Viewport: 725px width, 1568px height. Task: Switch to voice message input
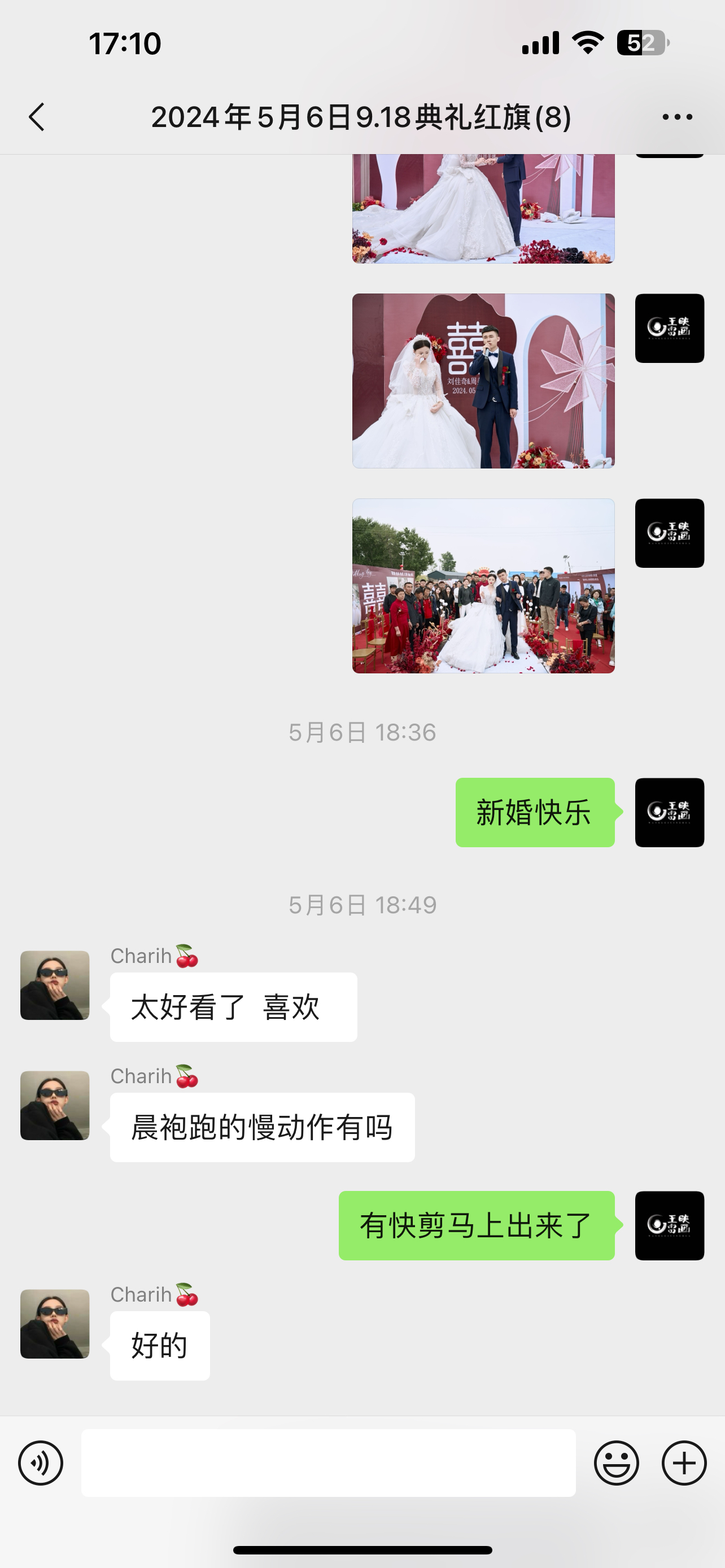click(x=41, y=1462)
